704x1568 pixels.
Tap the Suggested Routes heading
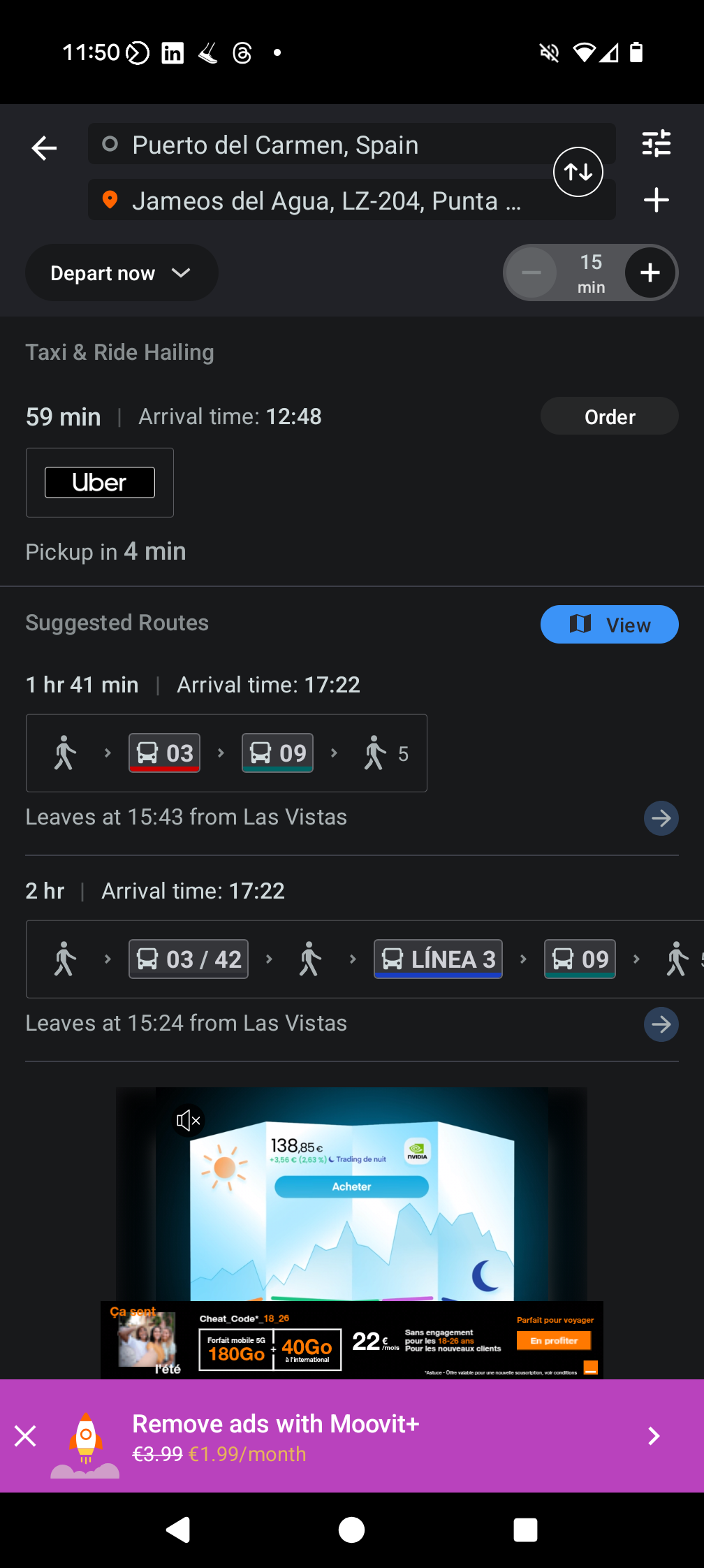tap(117, 623)
